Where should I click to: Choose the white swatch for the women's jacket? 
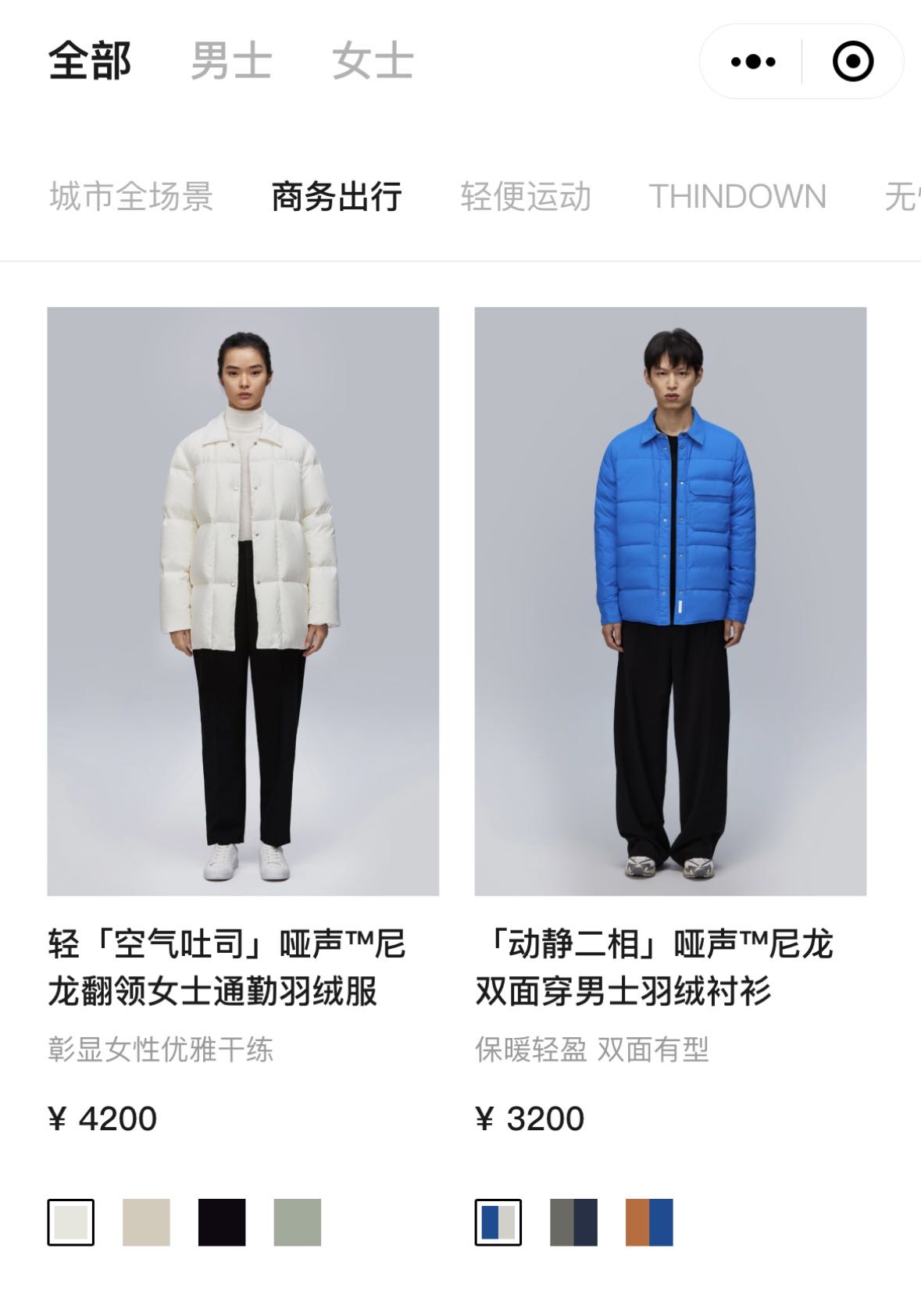(x=71, y=1222)
